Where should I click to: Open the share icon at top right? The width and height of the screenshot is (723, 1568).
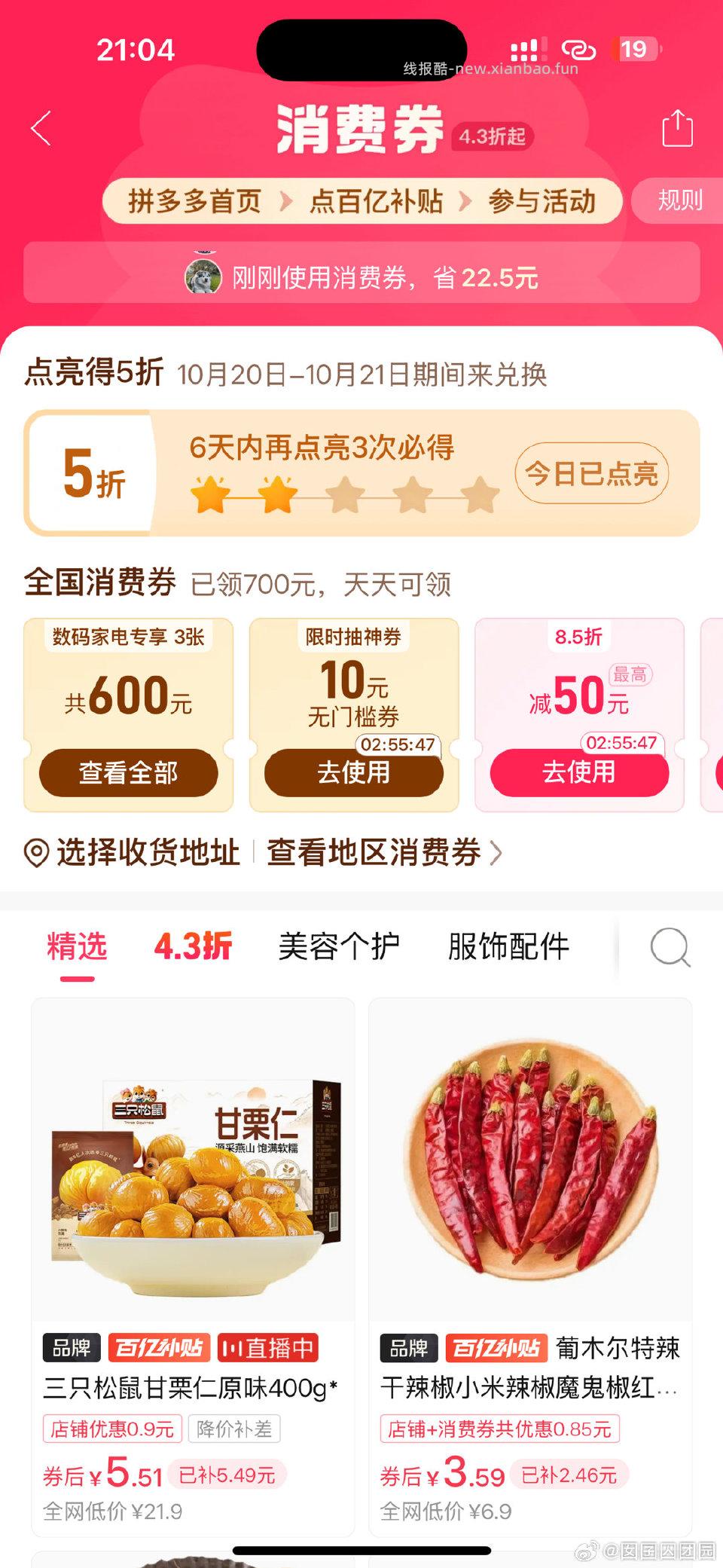coord(679,128)
